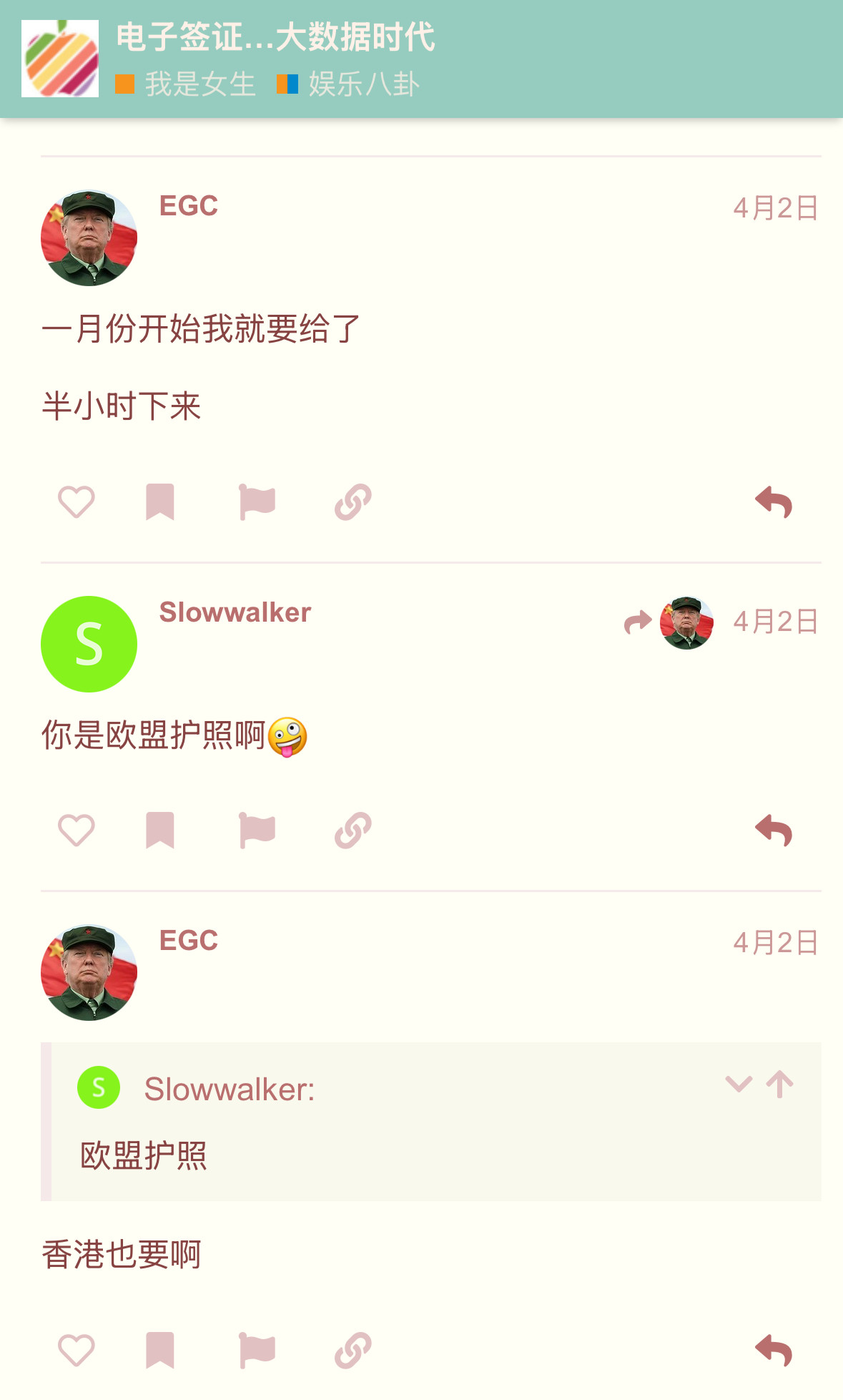843x1400 pixels.
Task: Show the post Slowwalker replied to
Action: click(x=668, y=622)
